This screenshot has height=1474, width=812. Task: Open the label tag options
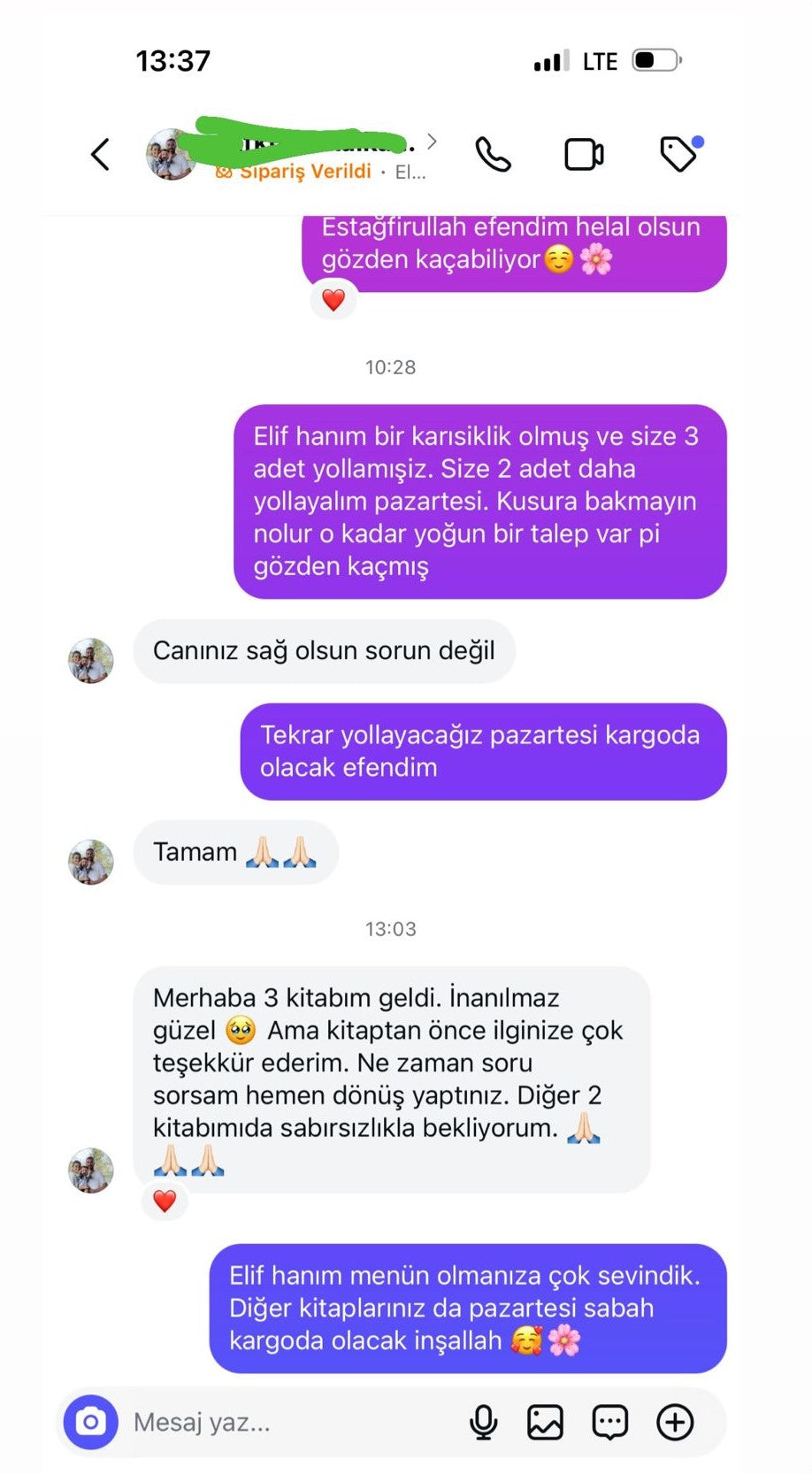pos(679,154)
